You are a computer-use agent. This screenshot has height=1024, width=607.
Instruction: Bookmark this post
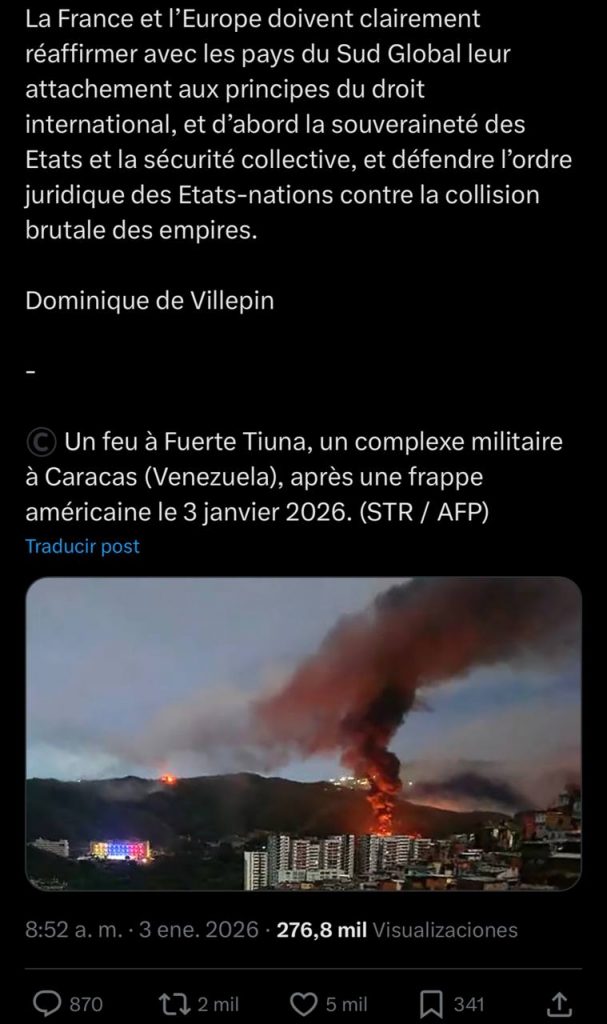[432, 1003]
